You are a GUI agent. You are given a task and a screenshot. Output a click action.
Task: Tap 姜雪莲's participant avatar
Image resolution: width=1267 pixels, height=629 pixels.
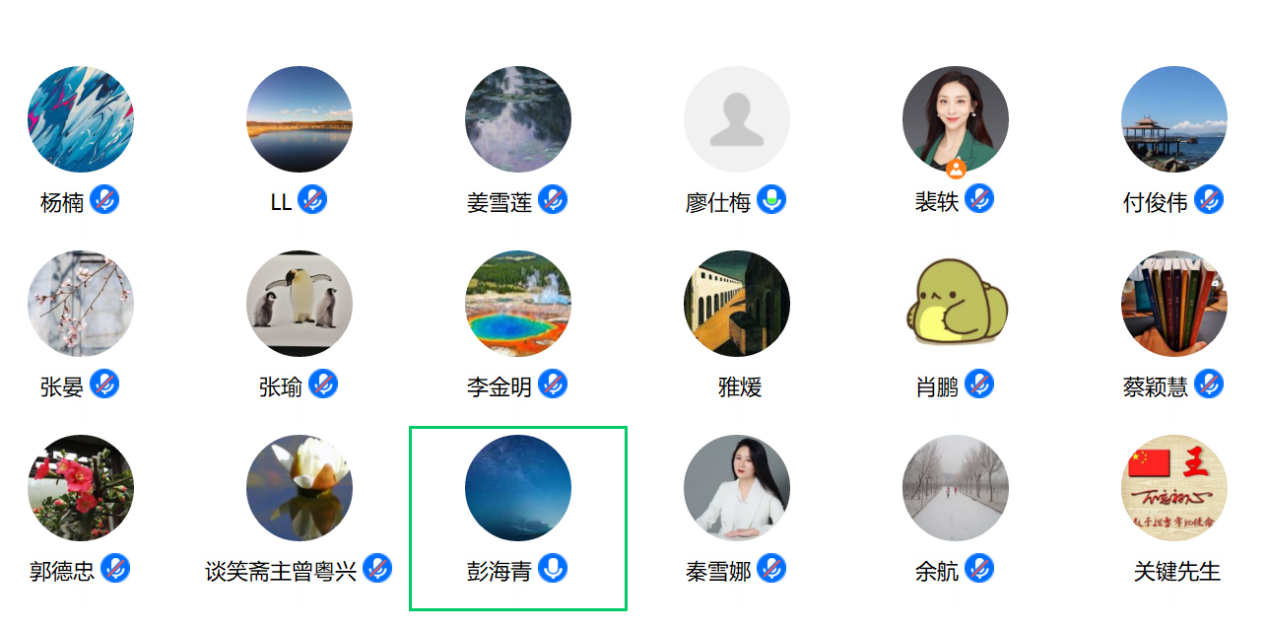[518, 119]
